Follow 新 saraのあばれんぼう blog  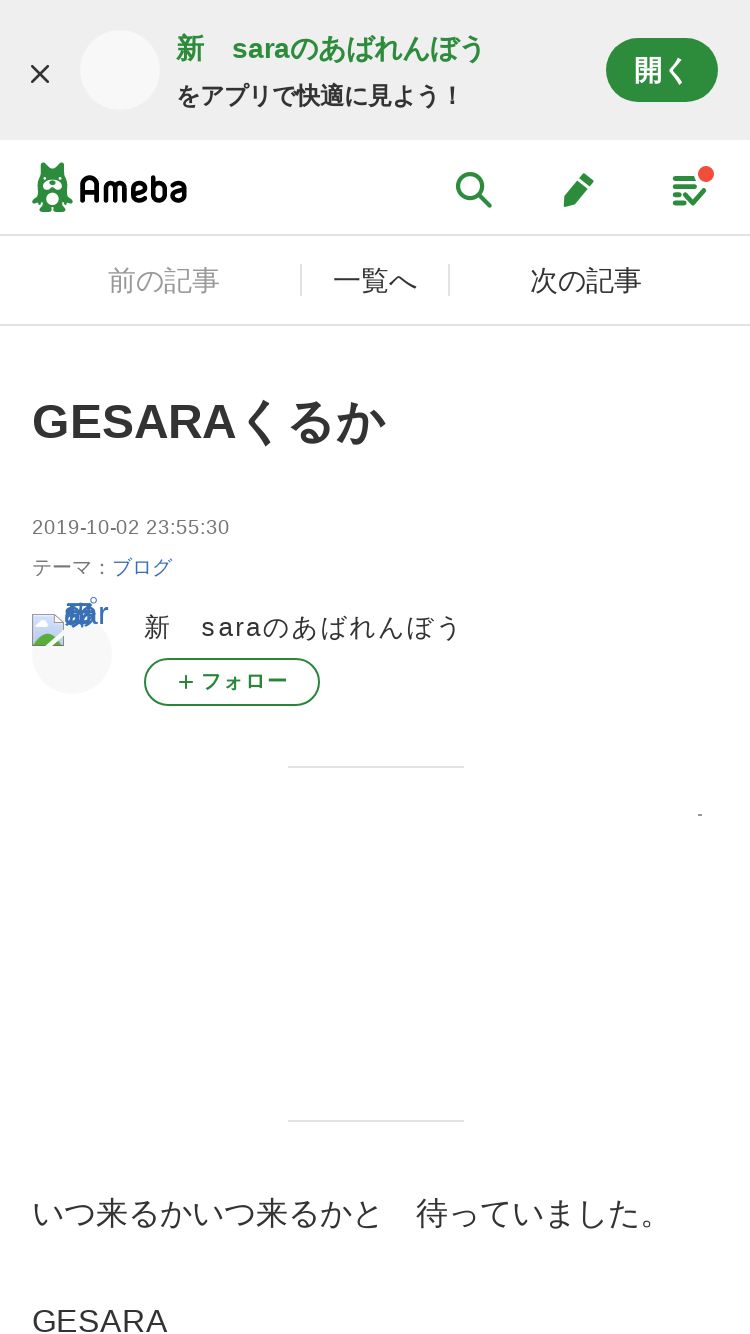(x=232, y=682)
